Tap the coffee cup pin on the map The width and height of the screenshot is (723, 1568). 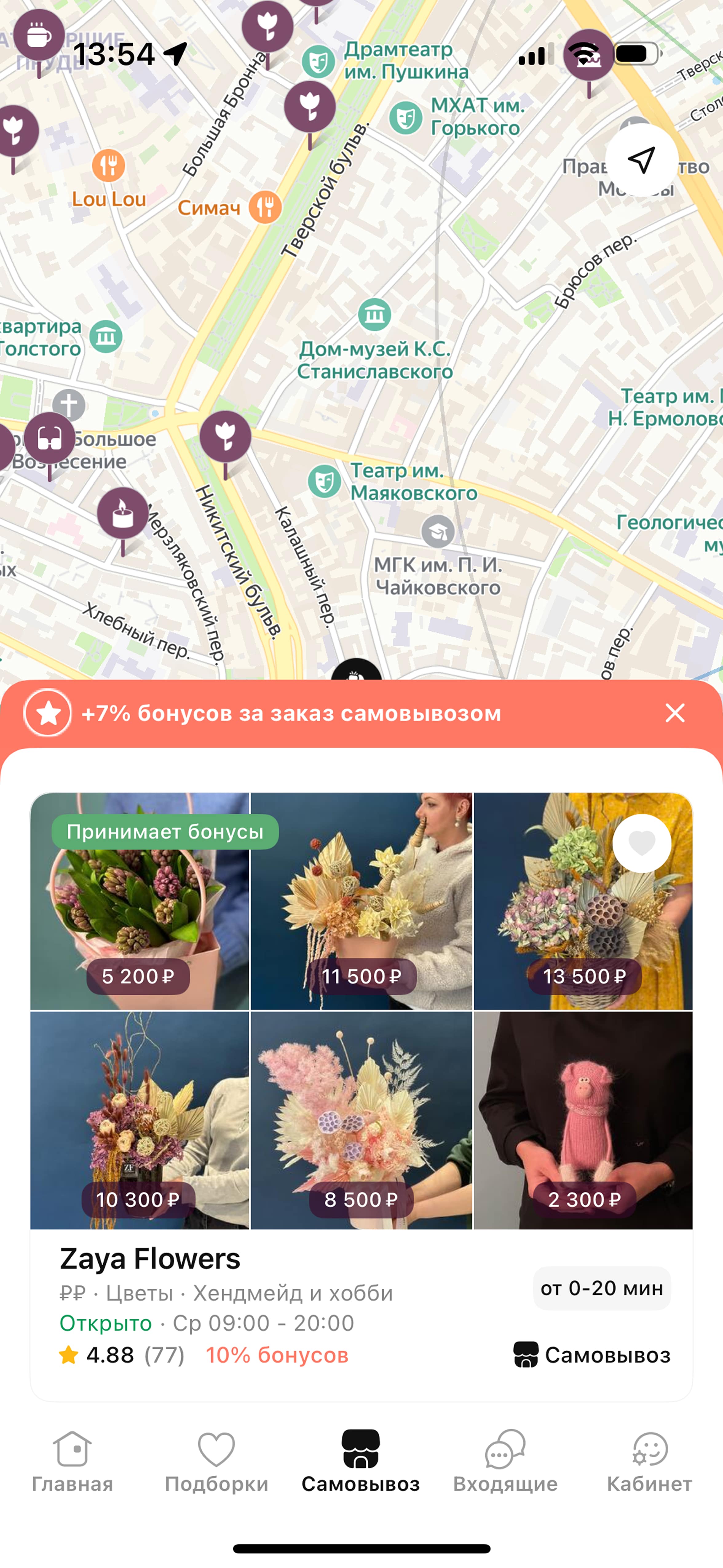(x=40, y=37)
